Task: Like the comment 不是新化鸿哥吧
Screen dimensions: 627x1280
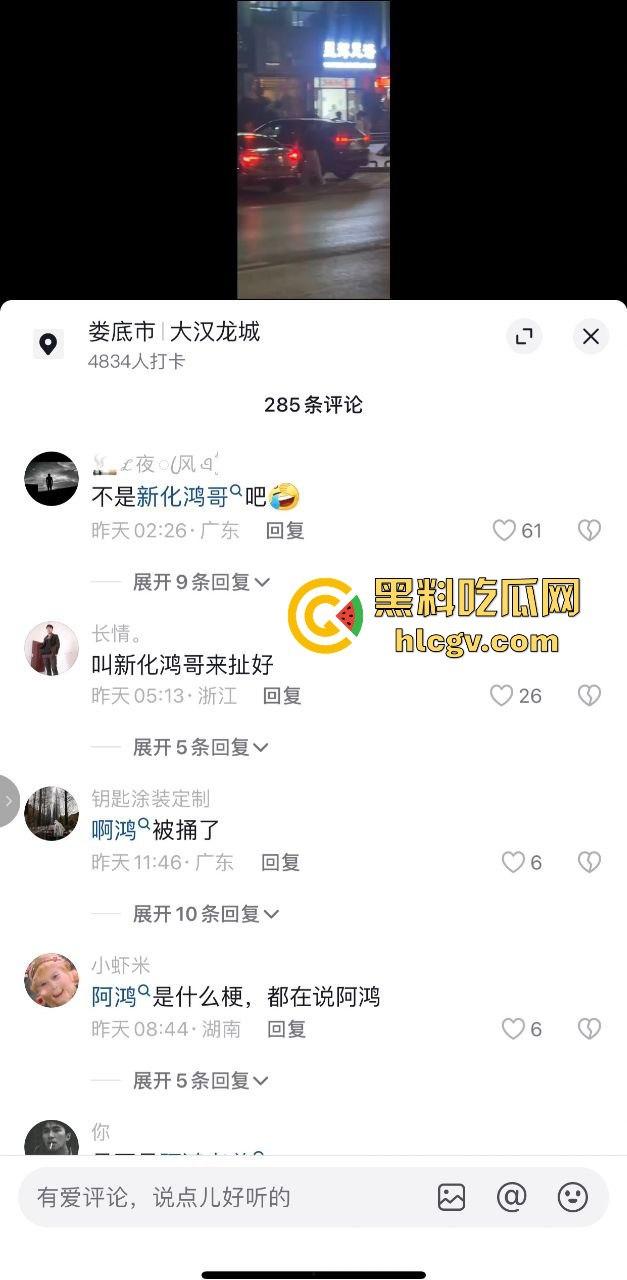Action: click(x=505, y=531)
